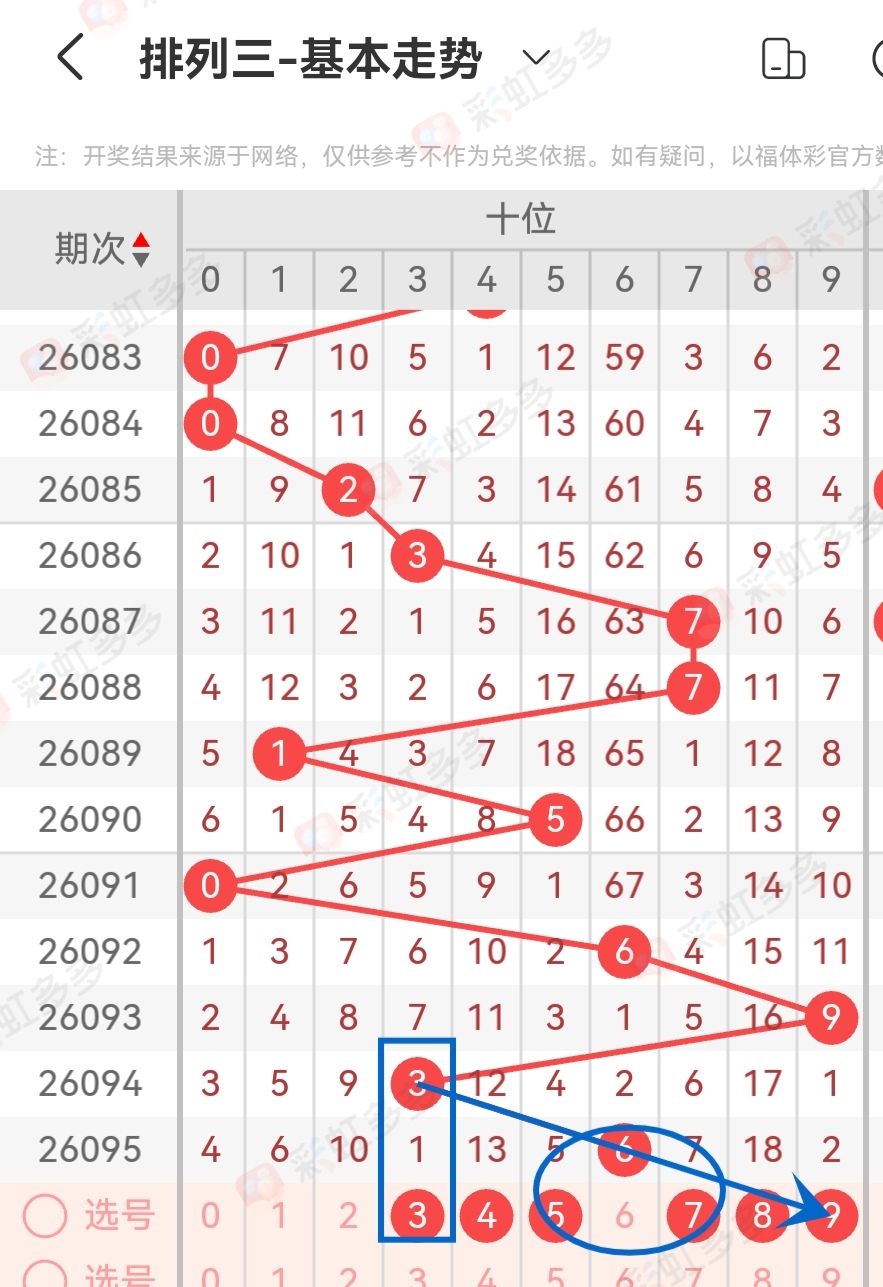Screen dimensions: 883x1287
Task: Select number 6 in the 选号 row
Action: pos(623,1215)
